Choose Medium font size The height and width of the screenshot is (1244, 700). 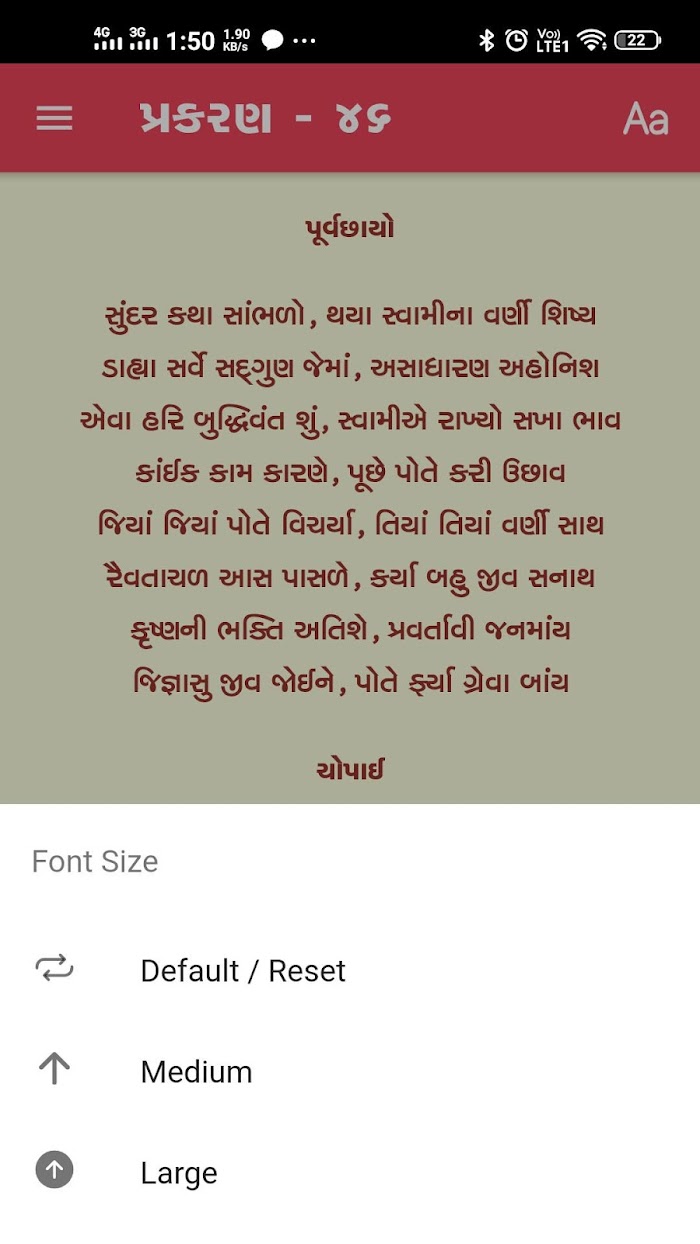(350, 1071)
